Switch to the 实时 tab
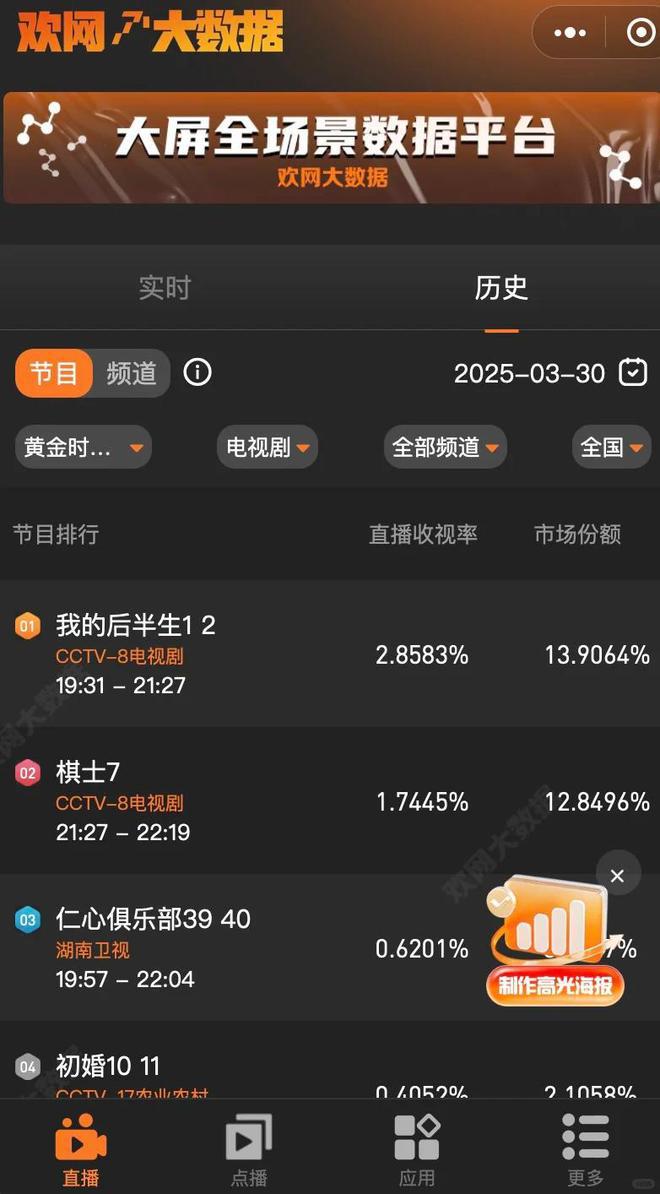Viewport: 660px width, 1194px height. point(165,288)
